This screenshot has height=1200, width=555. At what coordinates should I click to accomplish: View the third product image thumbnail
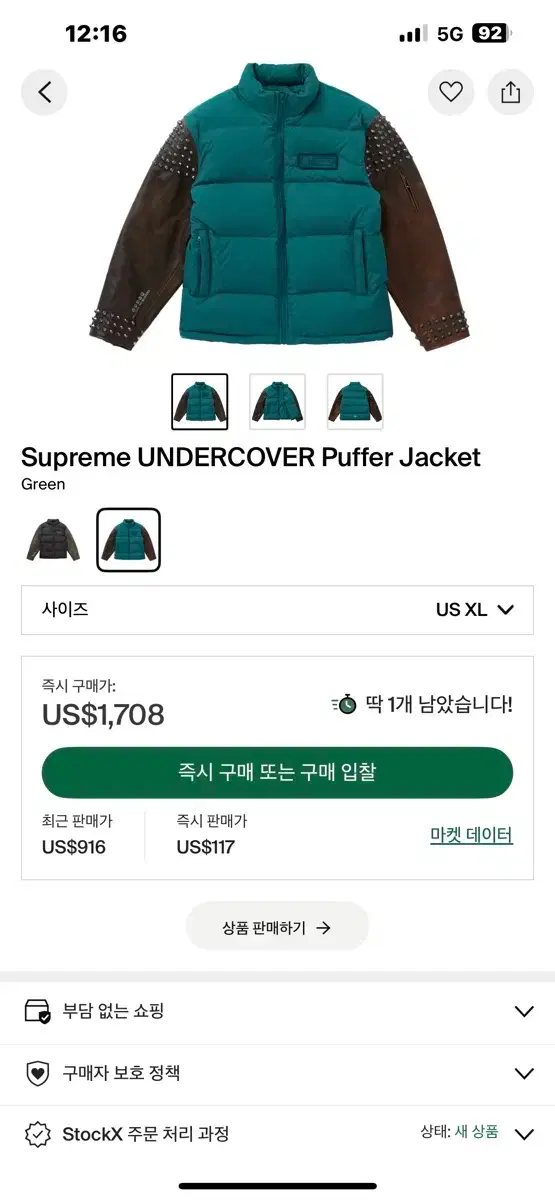[x=355, y=402]
